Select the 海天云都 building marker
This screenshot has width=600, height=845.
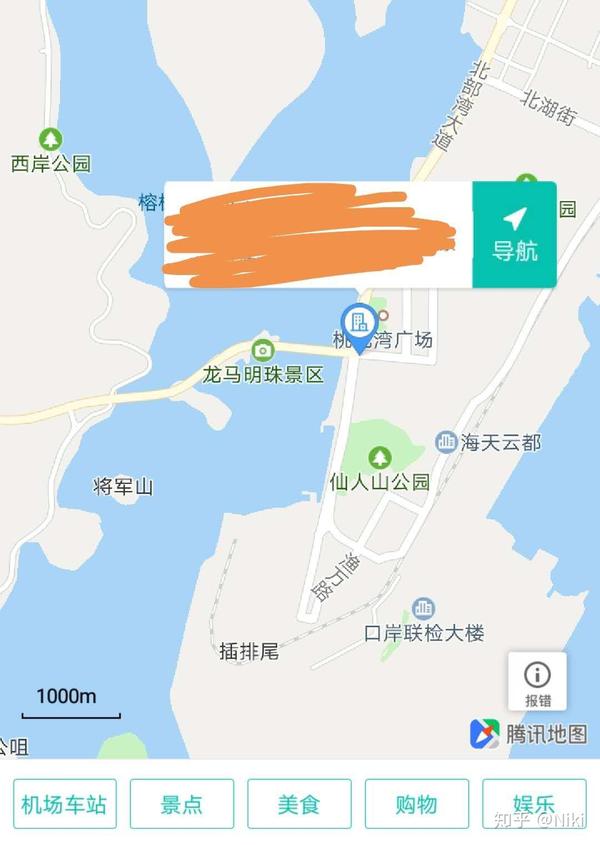446,441
